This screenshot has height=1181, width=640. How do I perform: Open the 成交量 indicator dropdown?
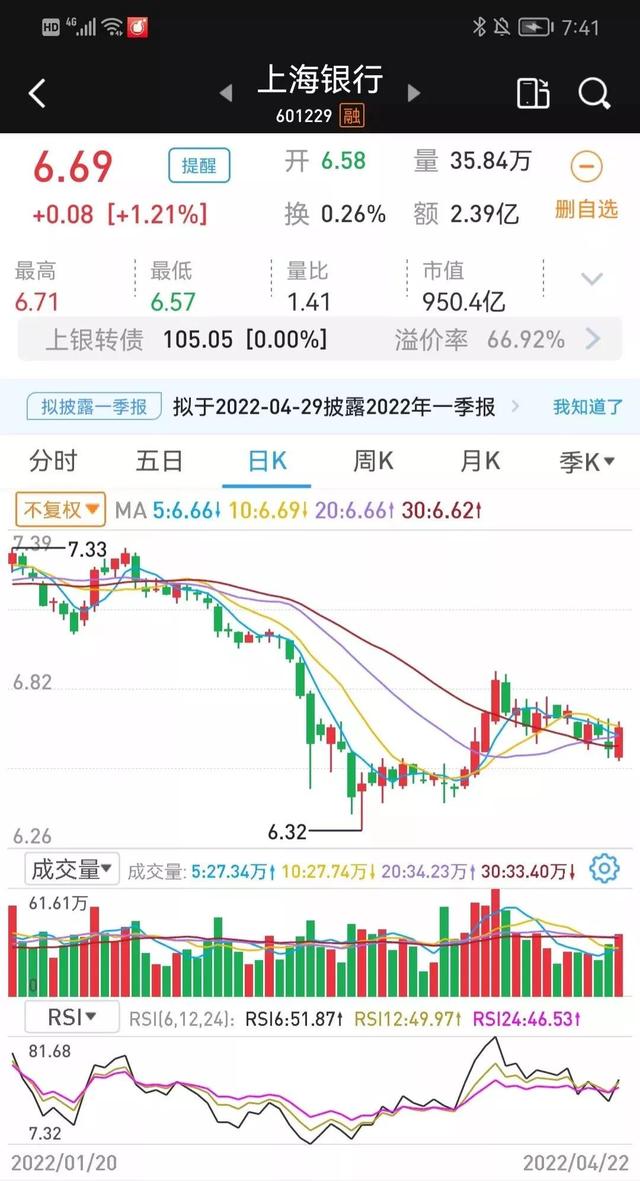click(x=71, y=868)
